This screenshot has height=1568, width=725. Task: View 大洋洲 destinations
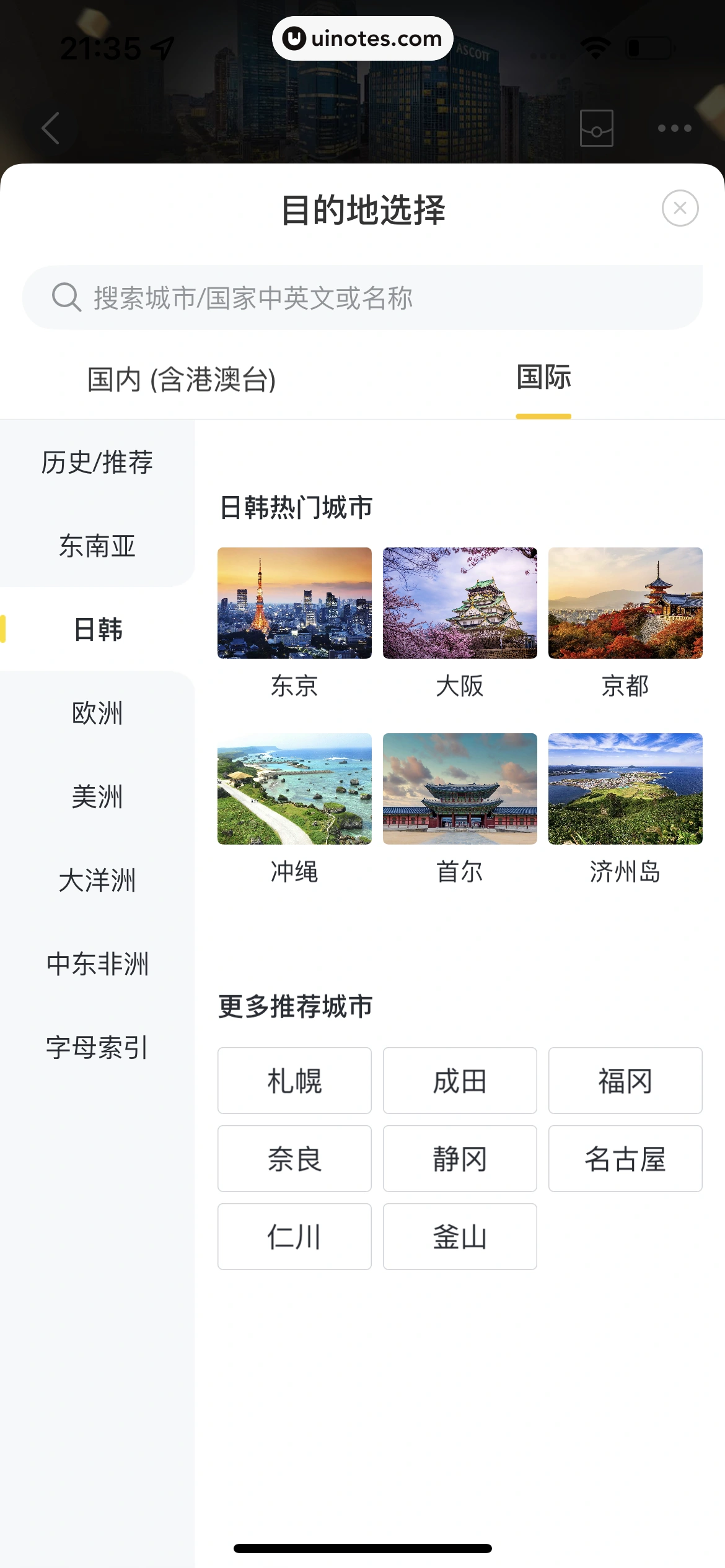click(x=97, y=881)
